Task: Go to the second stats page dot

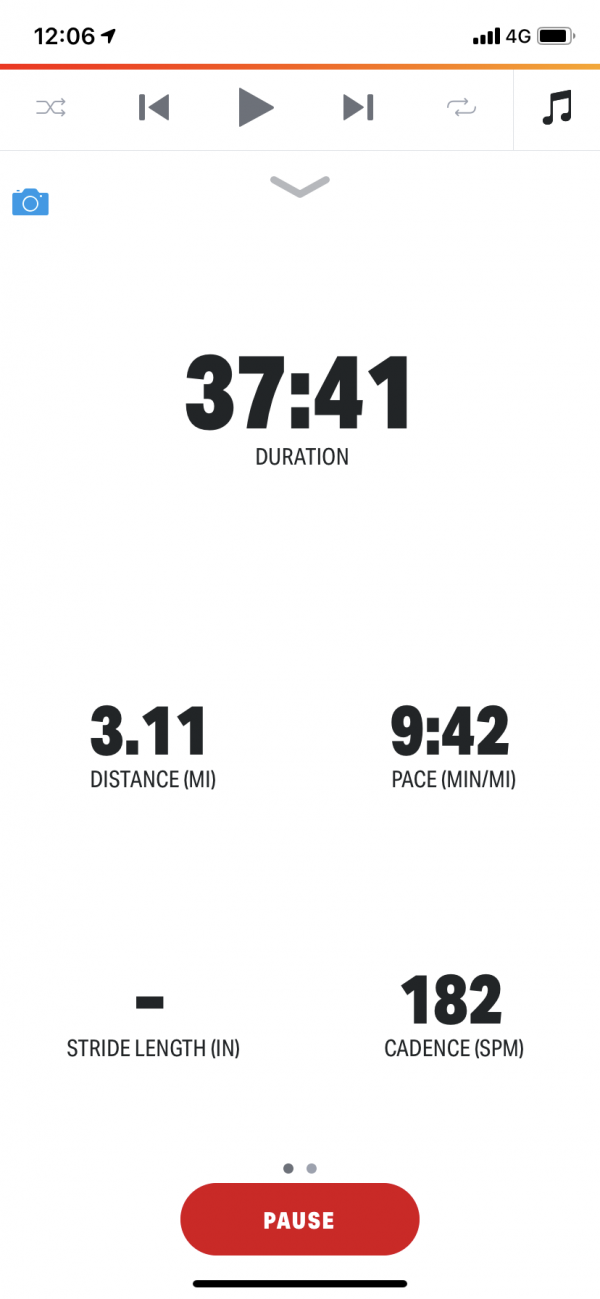Action: [x=311, y=1168]
